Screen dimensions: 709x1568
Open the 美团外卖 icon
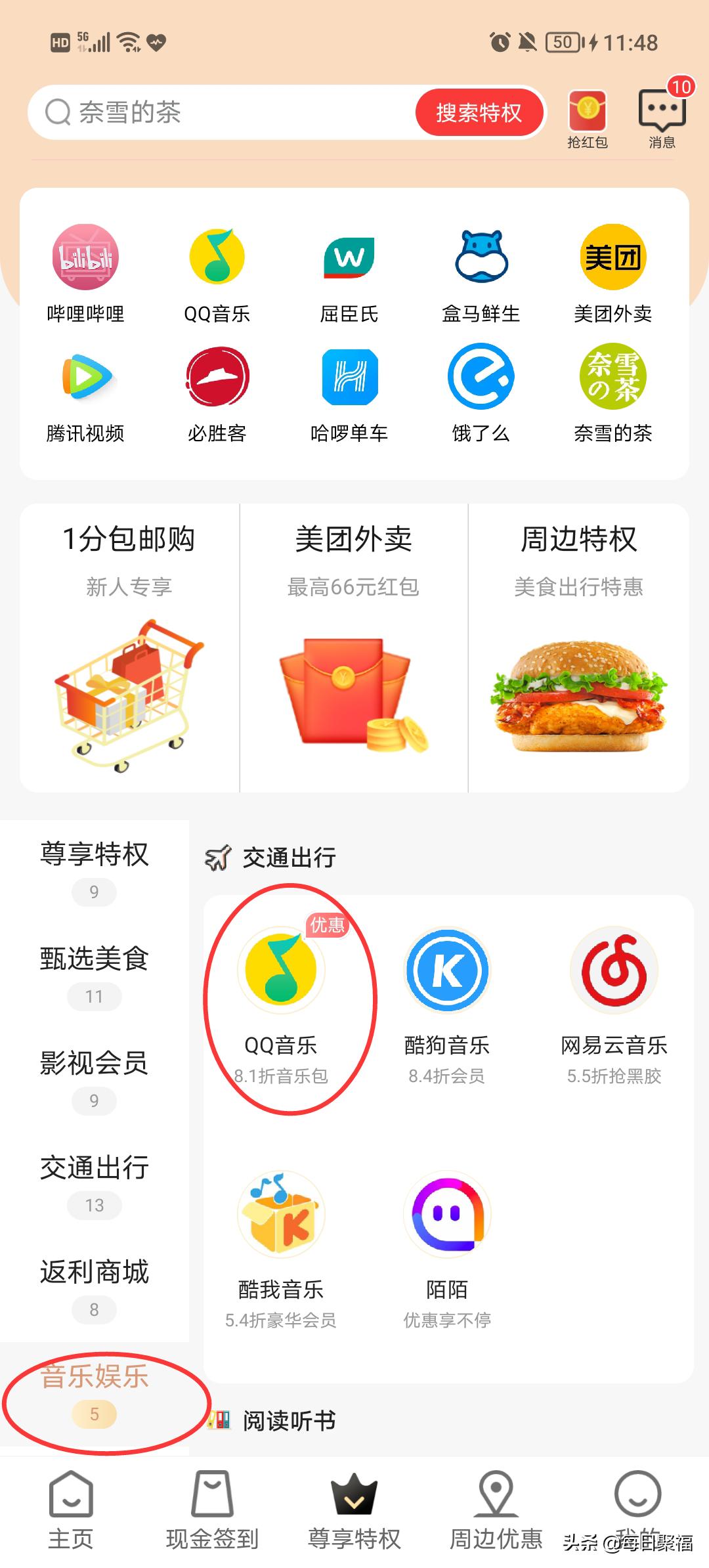click(x=612, y=257)
